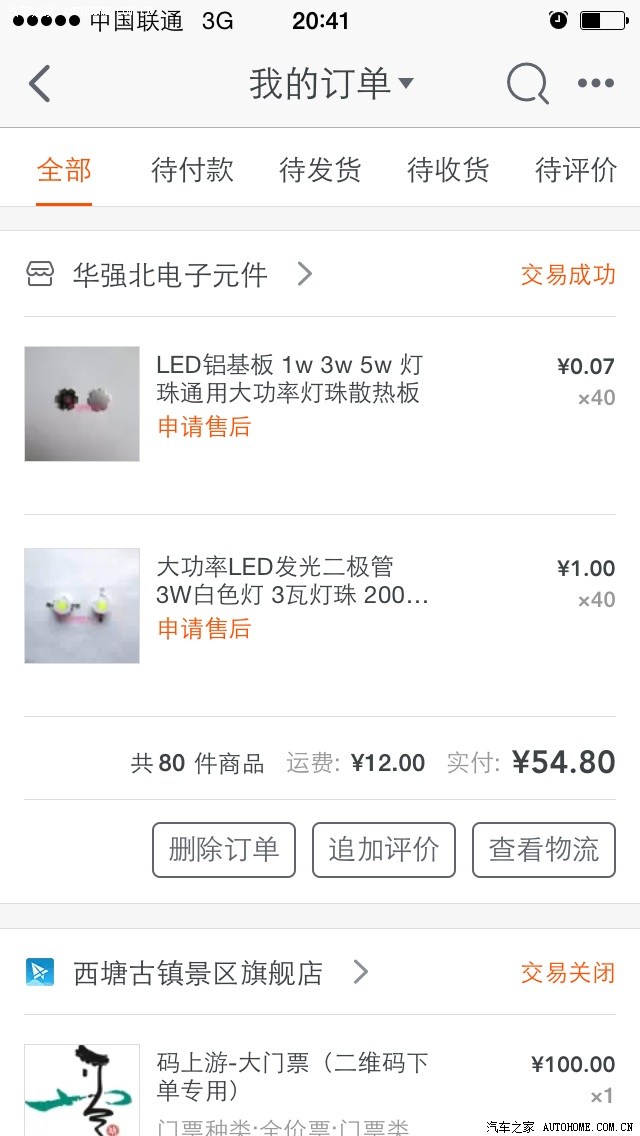Viewport: 640px width, 1136px height.
Task: Open the 待评价 tab
Action: (x=576, y=171)
